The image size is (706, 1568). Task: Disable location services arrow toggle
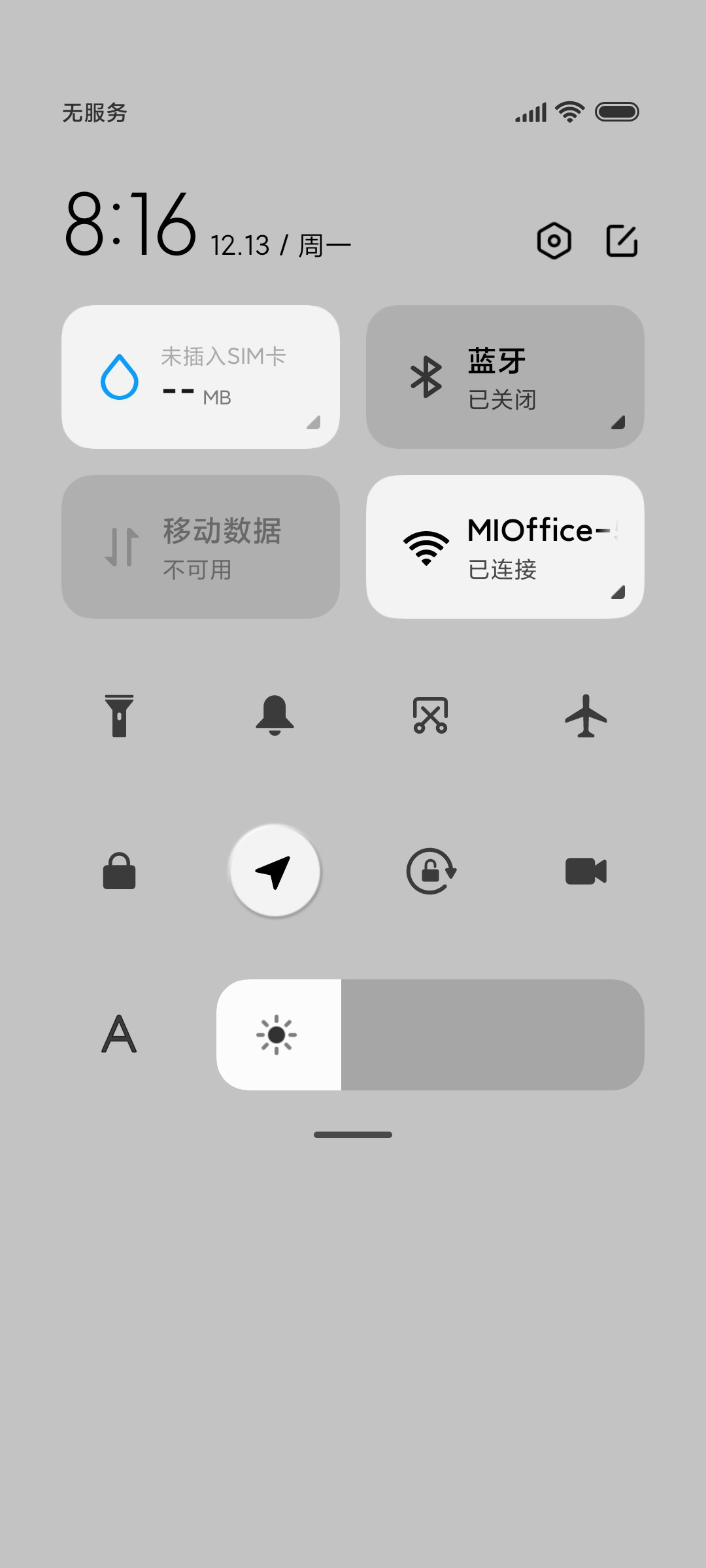[275, 871]
